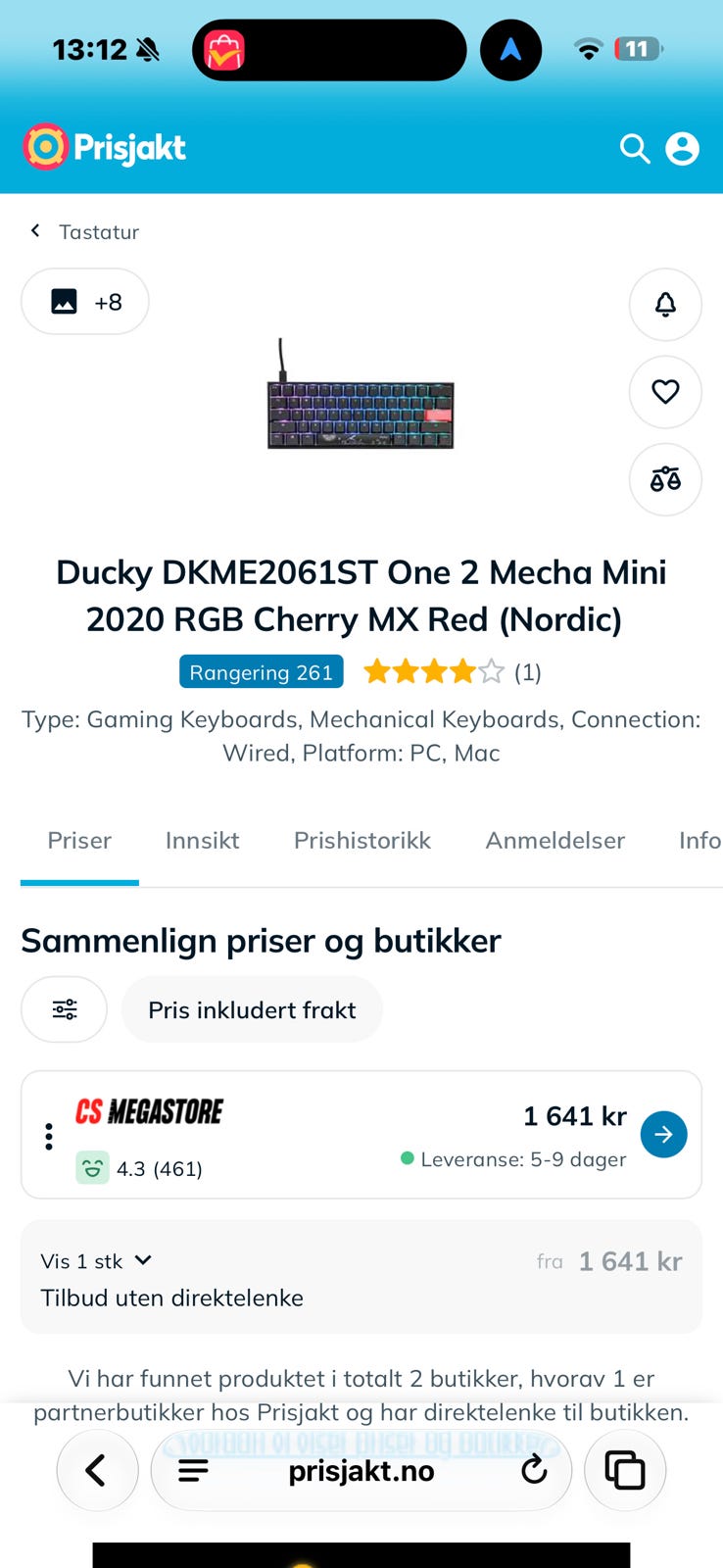Go back to the Tastatur category

(84, 232)
